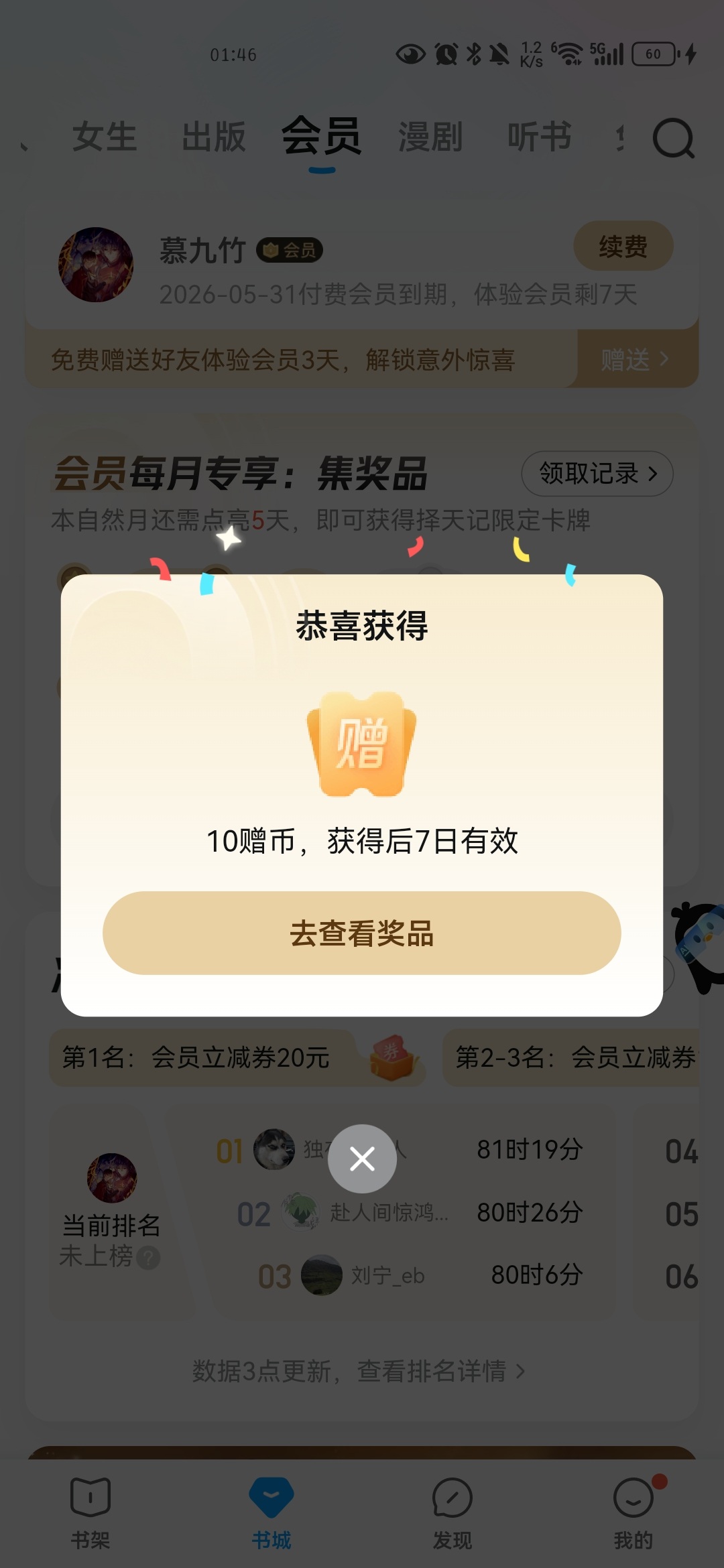Switch to the 漫剧 tab
724x1568 pixels.
pos(430,137)
